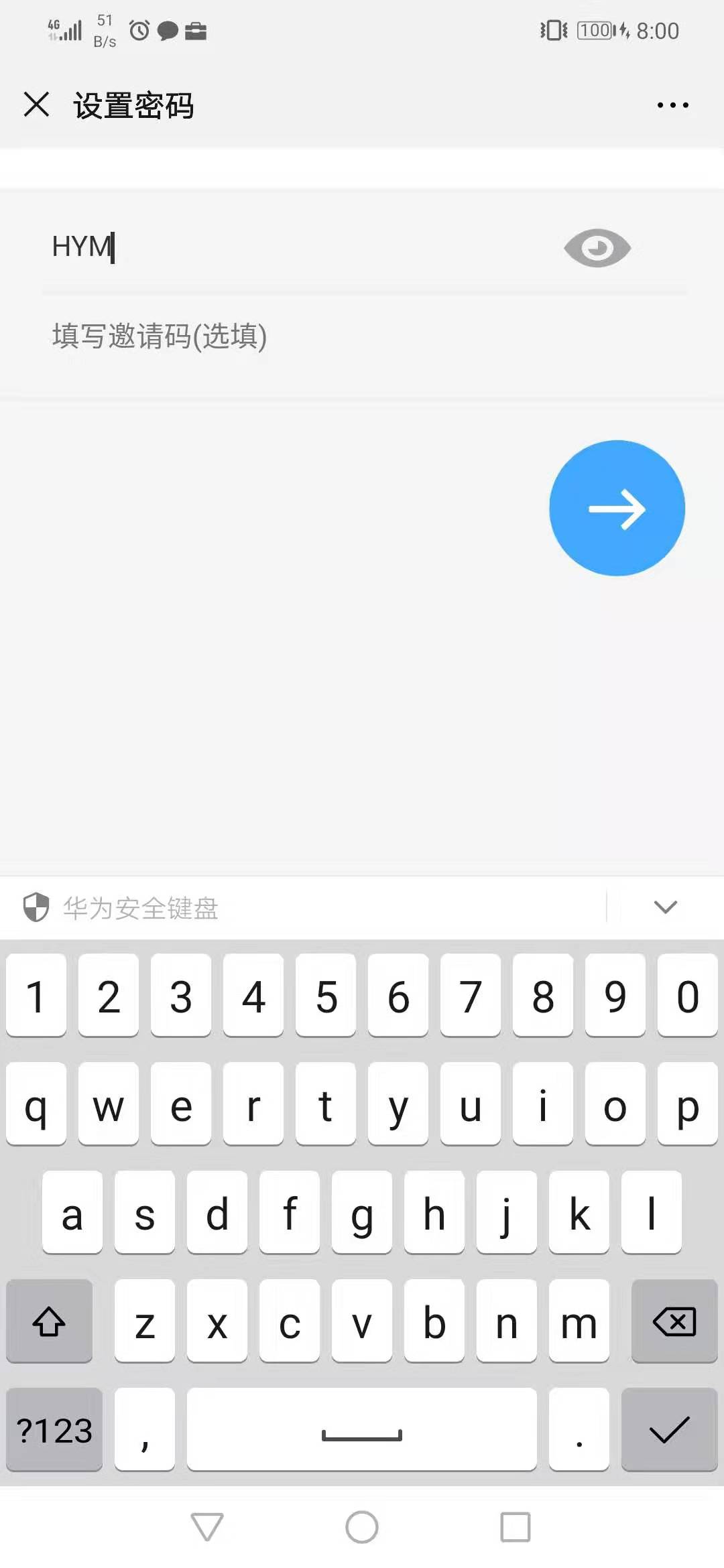Toggle password visibility with the eye icon
Screen dimensions: 724x1568
597,248
